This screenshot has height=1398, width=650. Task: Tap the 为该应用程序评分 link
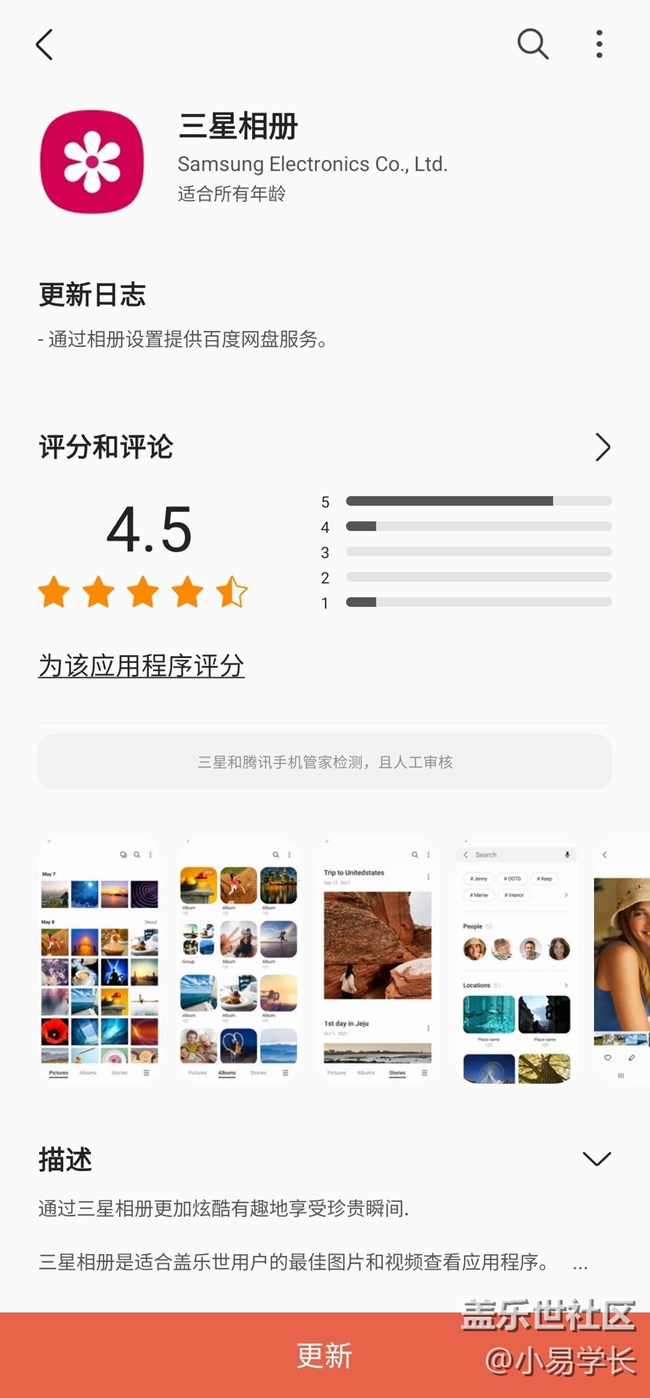coord(141,666)
